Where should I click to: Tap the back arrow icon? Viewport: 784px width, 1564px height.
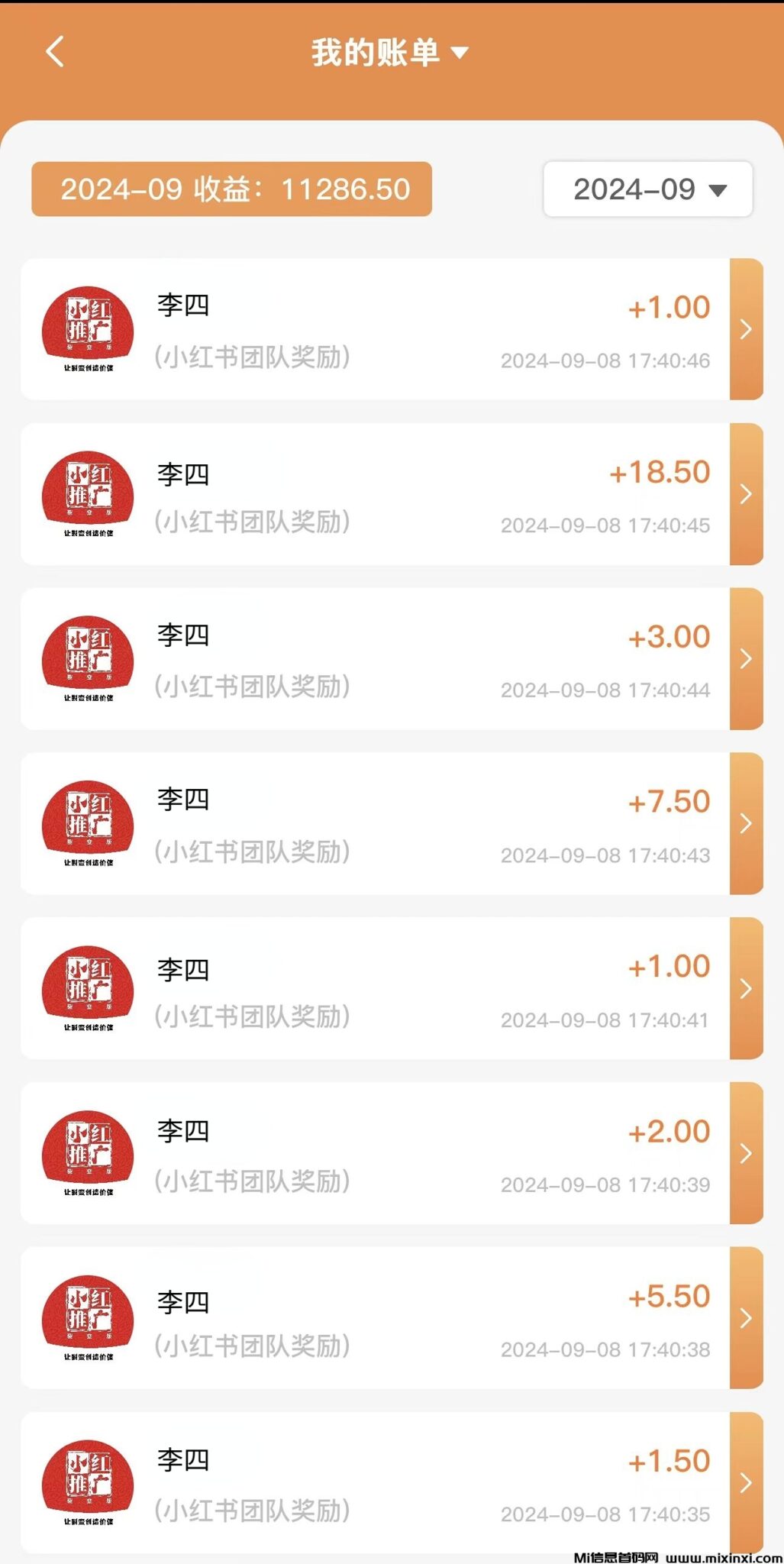pyautogui.click(x=53, y=52)
